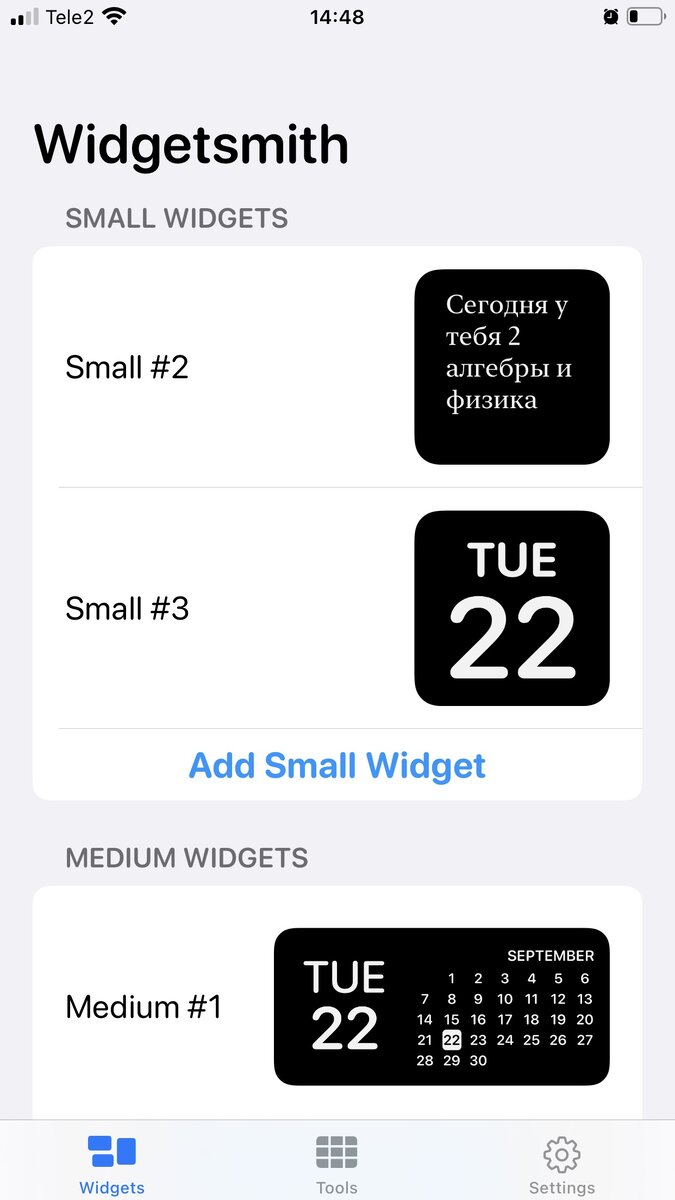675x1200 pixels.
Task: Switch to the Tools tab
Action: pos(337,1164)
